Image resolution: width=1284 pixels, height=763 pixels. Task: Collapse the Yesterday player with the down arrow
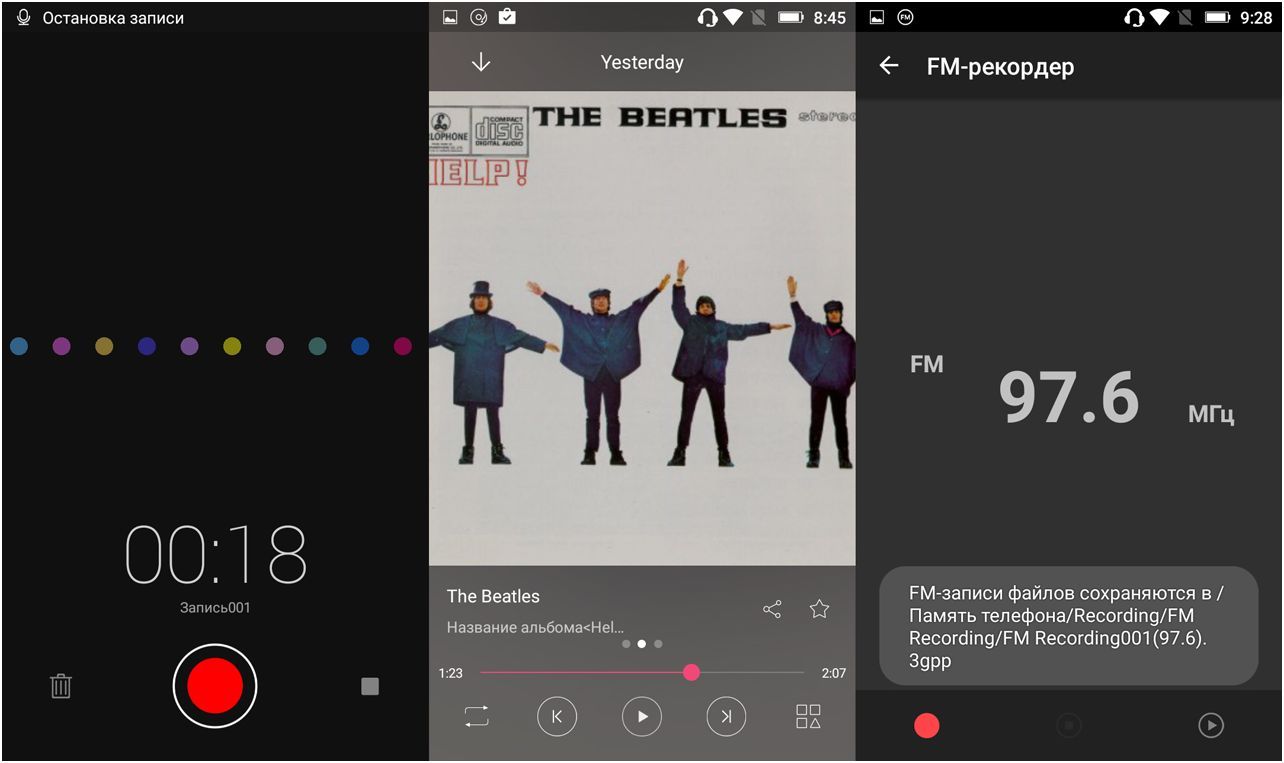[x=481, y=62]
